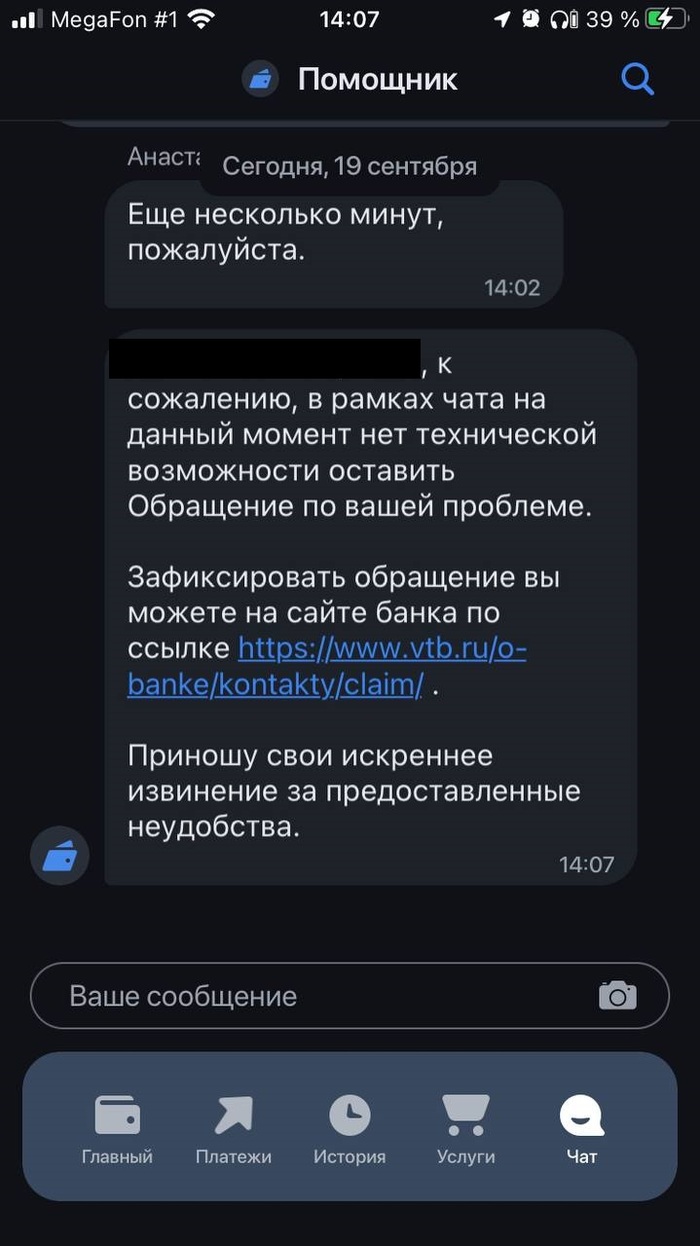
Task: Attach a photo with the camera icon
Action: click(x=617, y=996)
